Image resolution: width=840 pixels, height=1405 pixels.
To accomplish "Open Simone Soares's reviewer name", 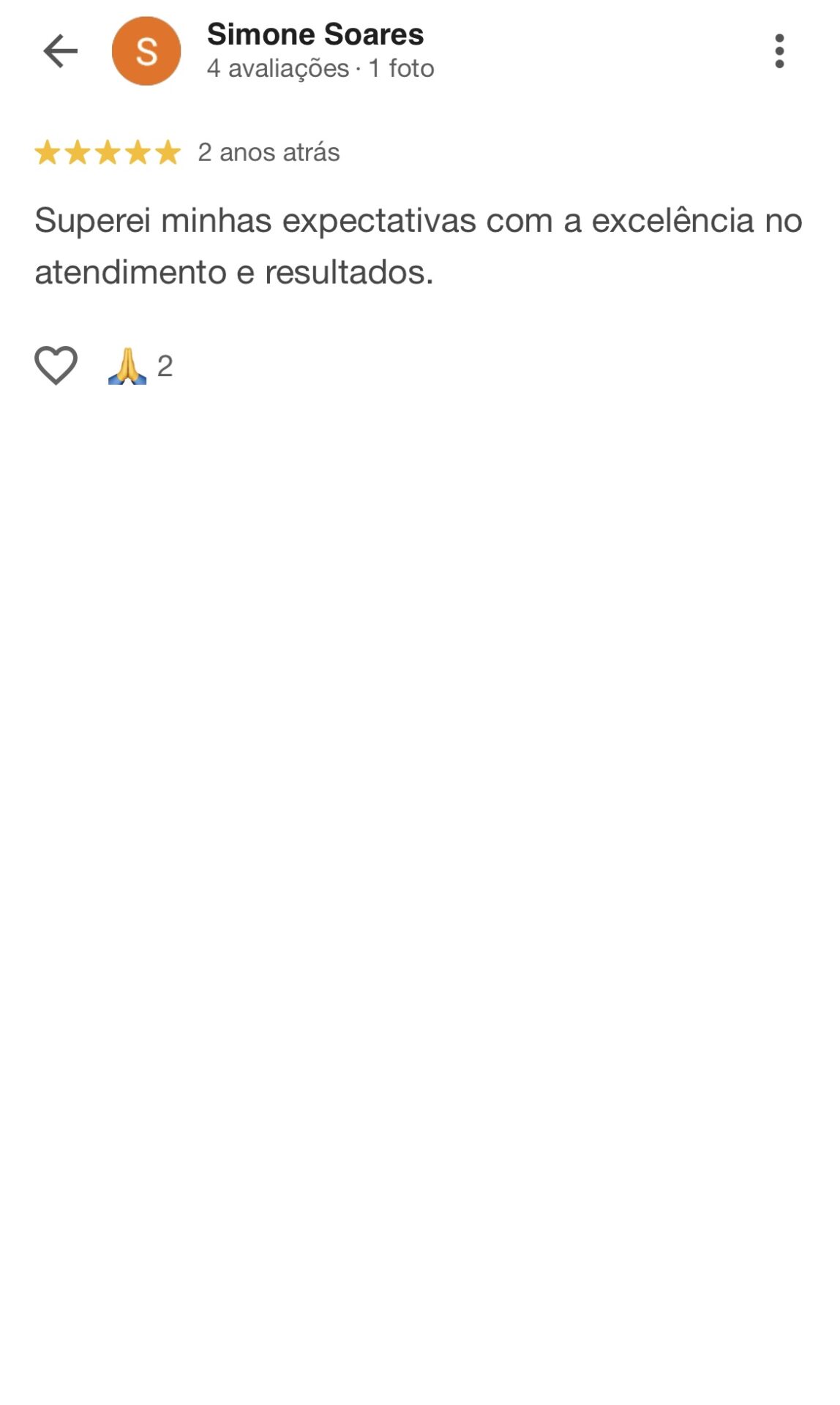I will click(315, 34).
